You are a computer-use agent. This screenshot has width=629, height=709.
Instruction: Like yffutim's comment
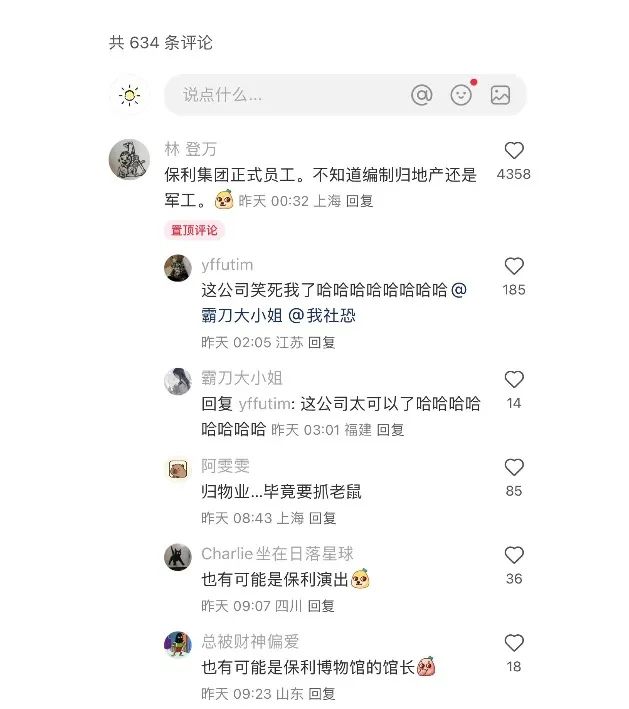pos(514,266)
